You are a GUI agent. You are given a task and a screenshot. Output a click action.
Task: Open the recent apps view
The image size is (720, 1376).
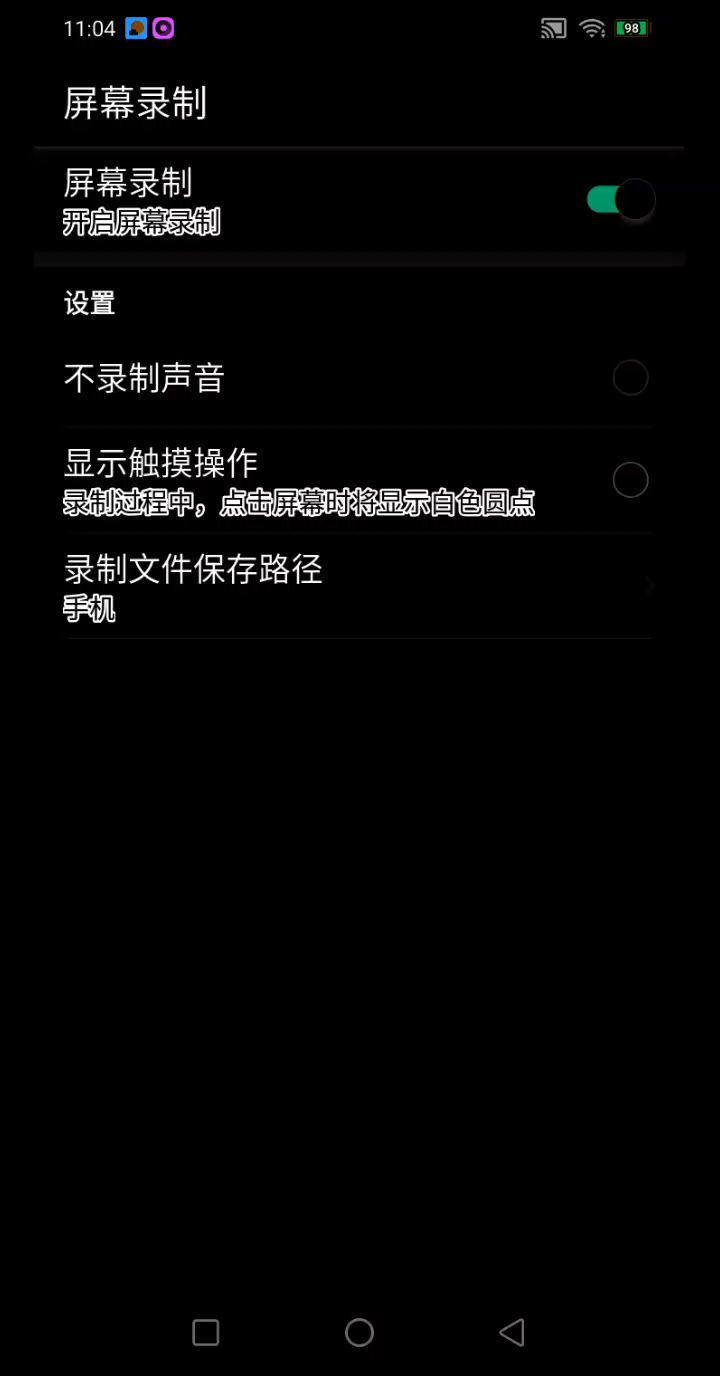coord(206,1332)
